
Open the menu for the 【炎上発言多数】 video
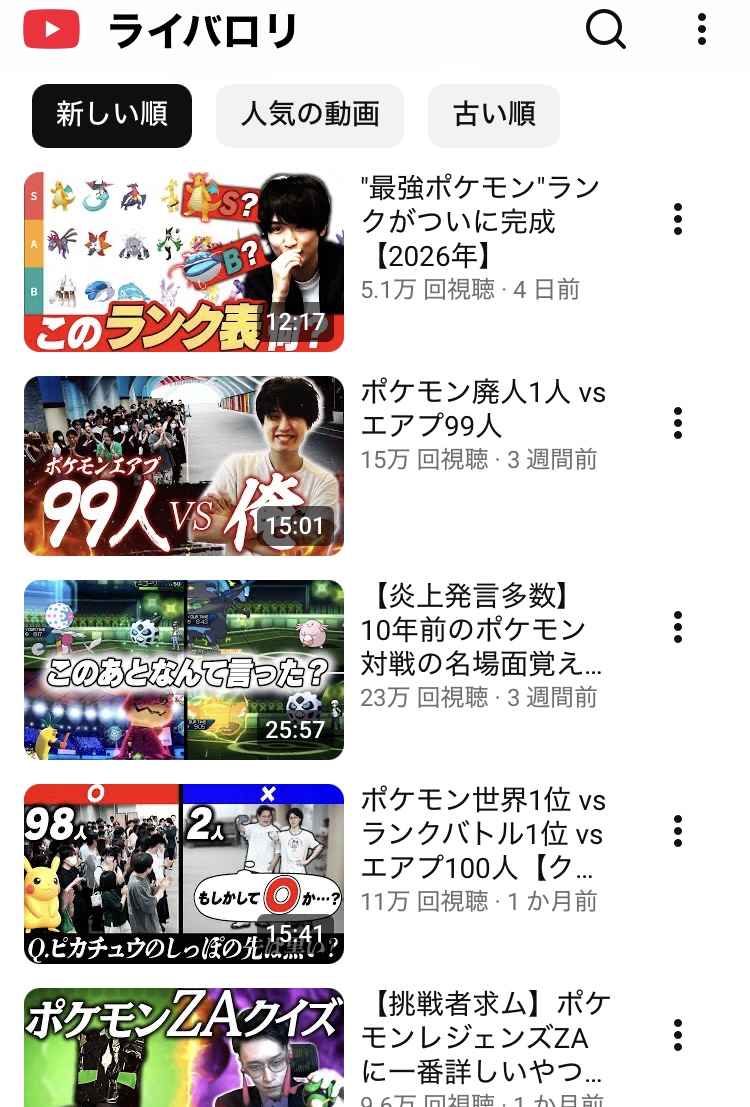point(678,627)
